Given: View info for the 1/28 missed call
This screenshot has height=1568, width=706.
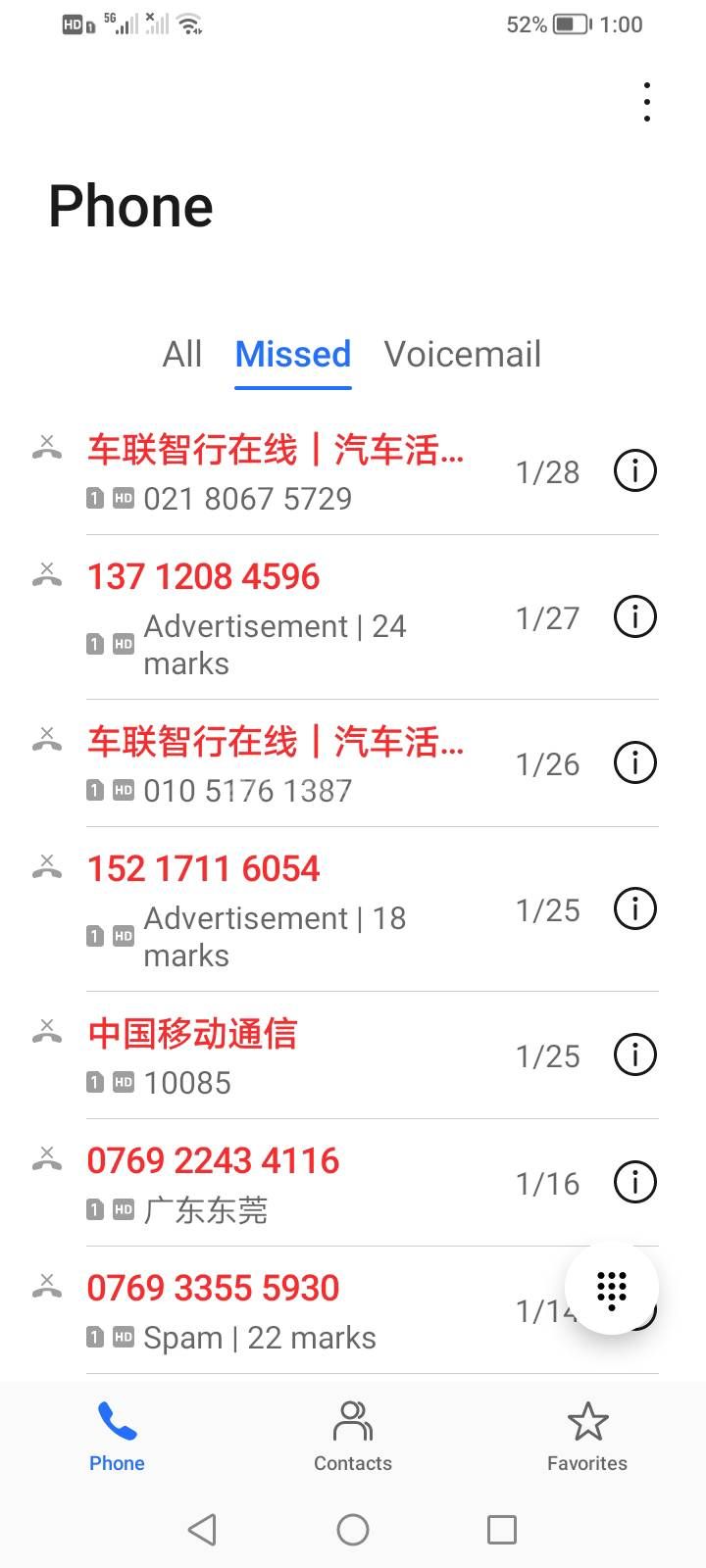Looking at the screenshot, I should 634,471.
